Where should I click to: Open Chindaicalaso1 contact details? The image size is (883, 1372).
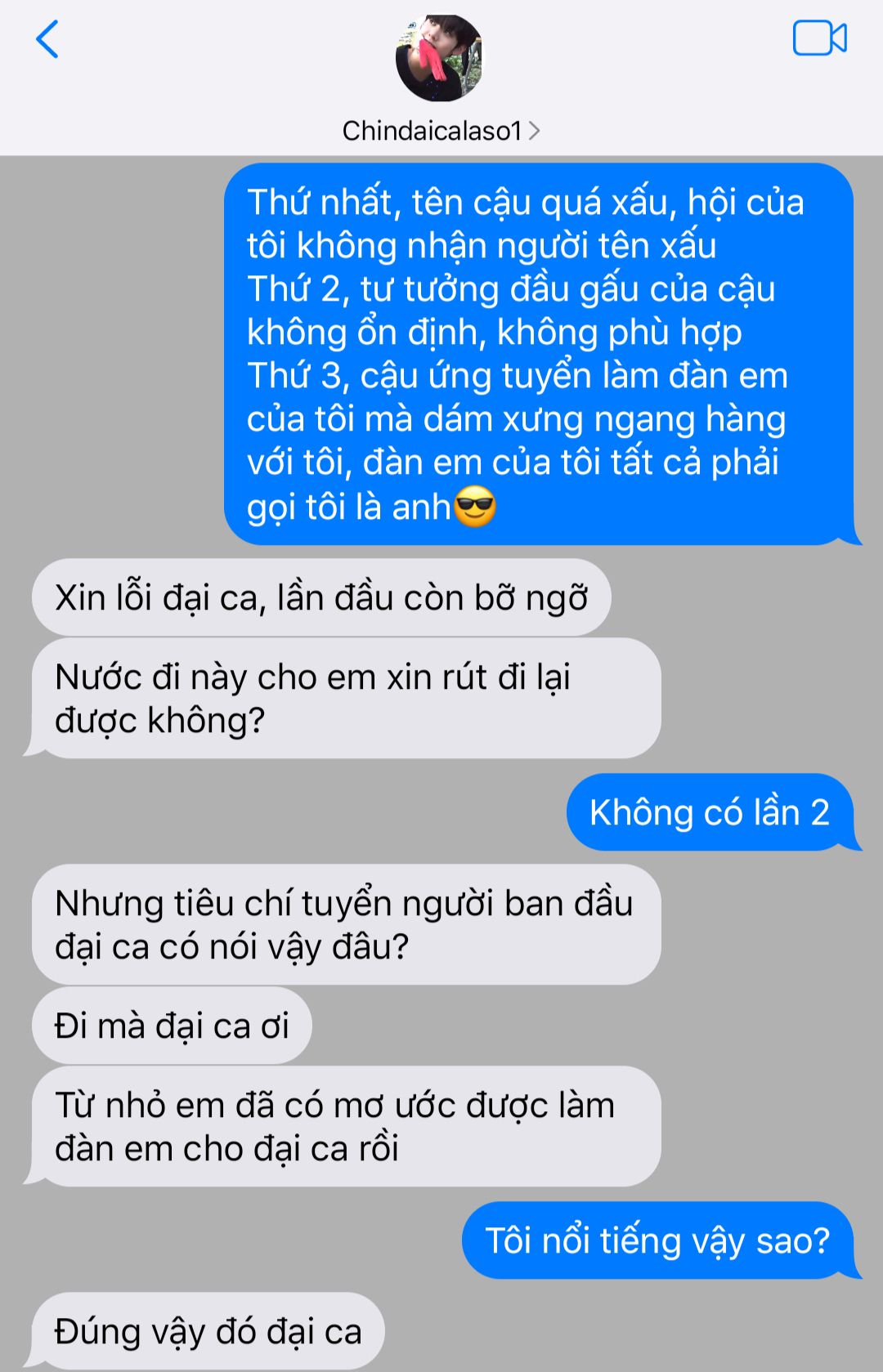click(441, 131)
